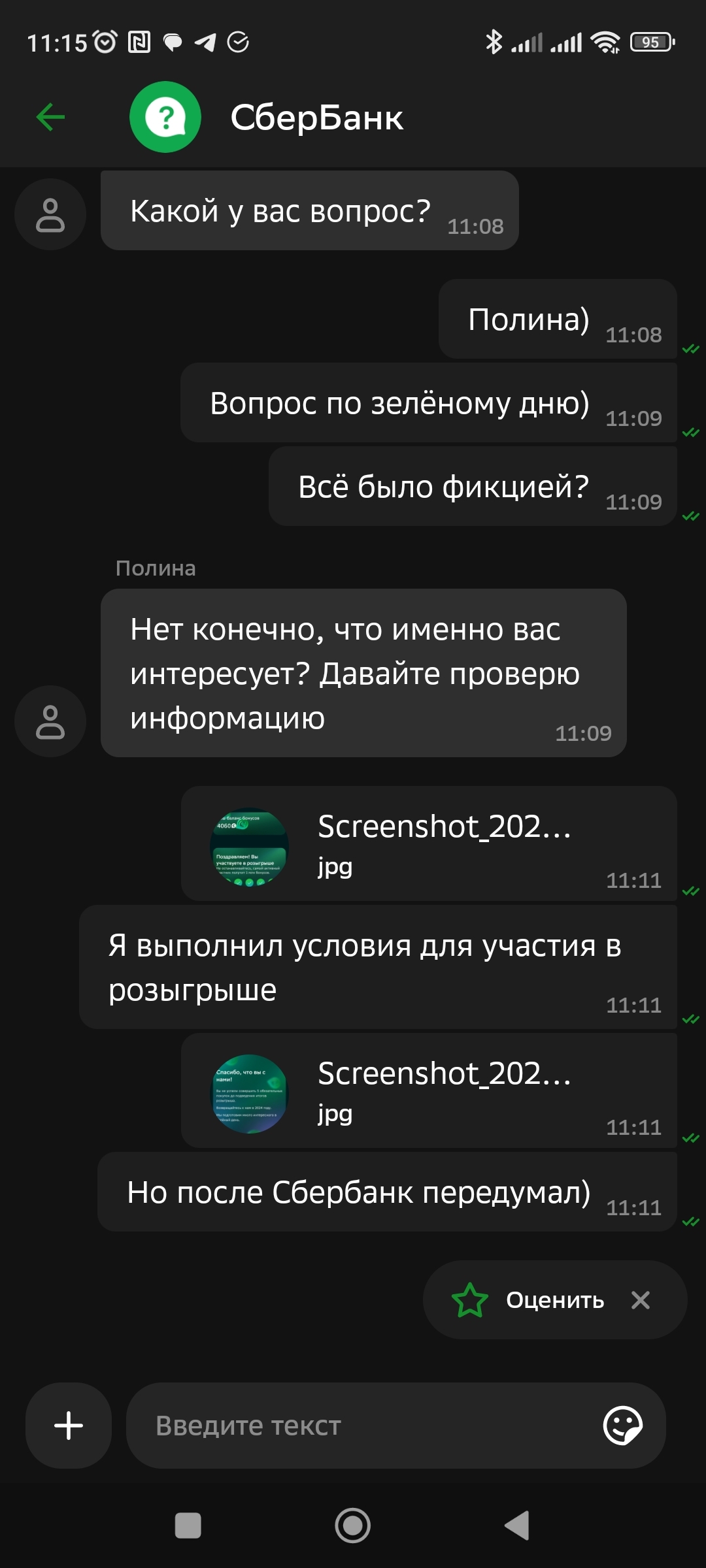Go back using the green arrow
The width and height of the screenshot is (706, 1568).
tap(50, 118)
